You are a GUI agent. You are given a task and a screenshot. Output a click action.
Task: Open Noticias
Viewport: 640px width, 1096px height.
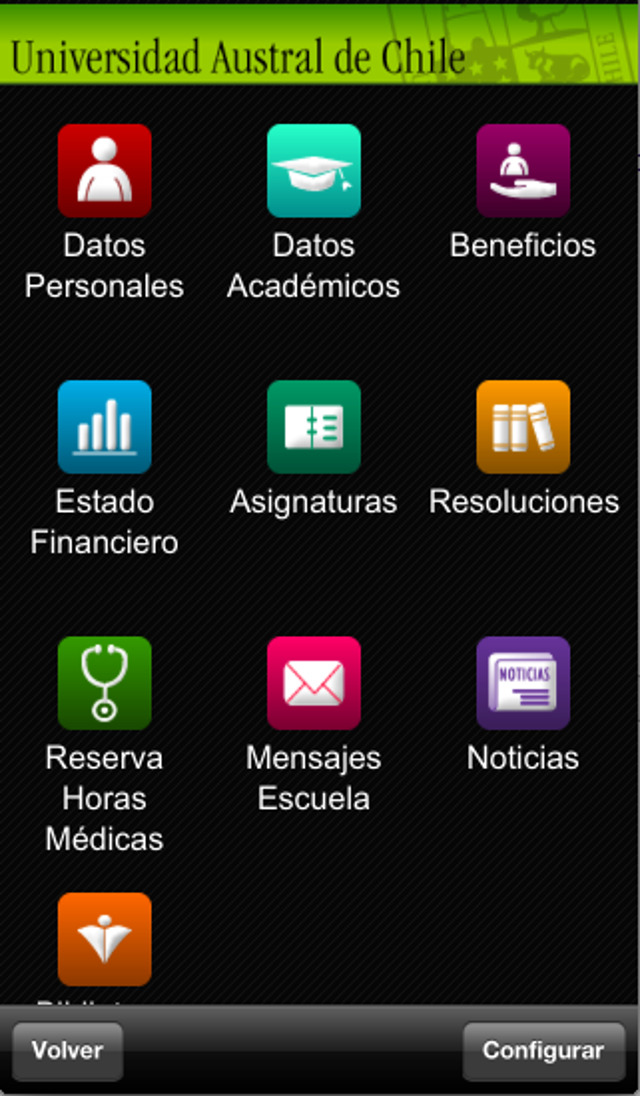coord(523,683)
